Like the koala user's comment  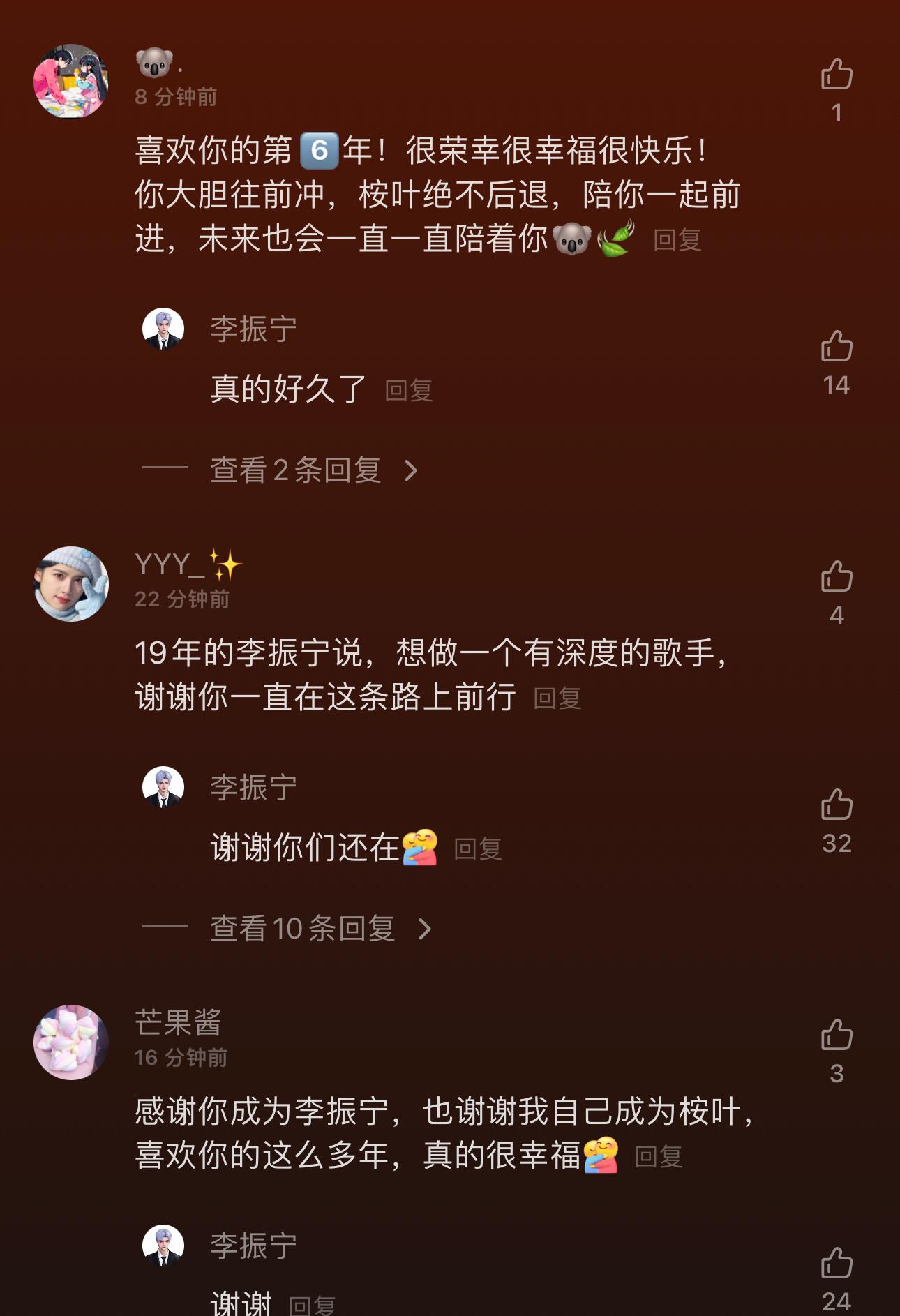click(x=837, y=74)
